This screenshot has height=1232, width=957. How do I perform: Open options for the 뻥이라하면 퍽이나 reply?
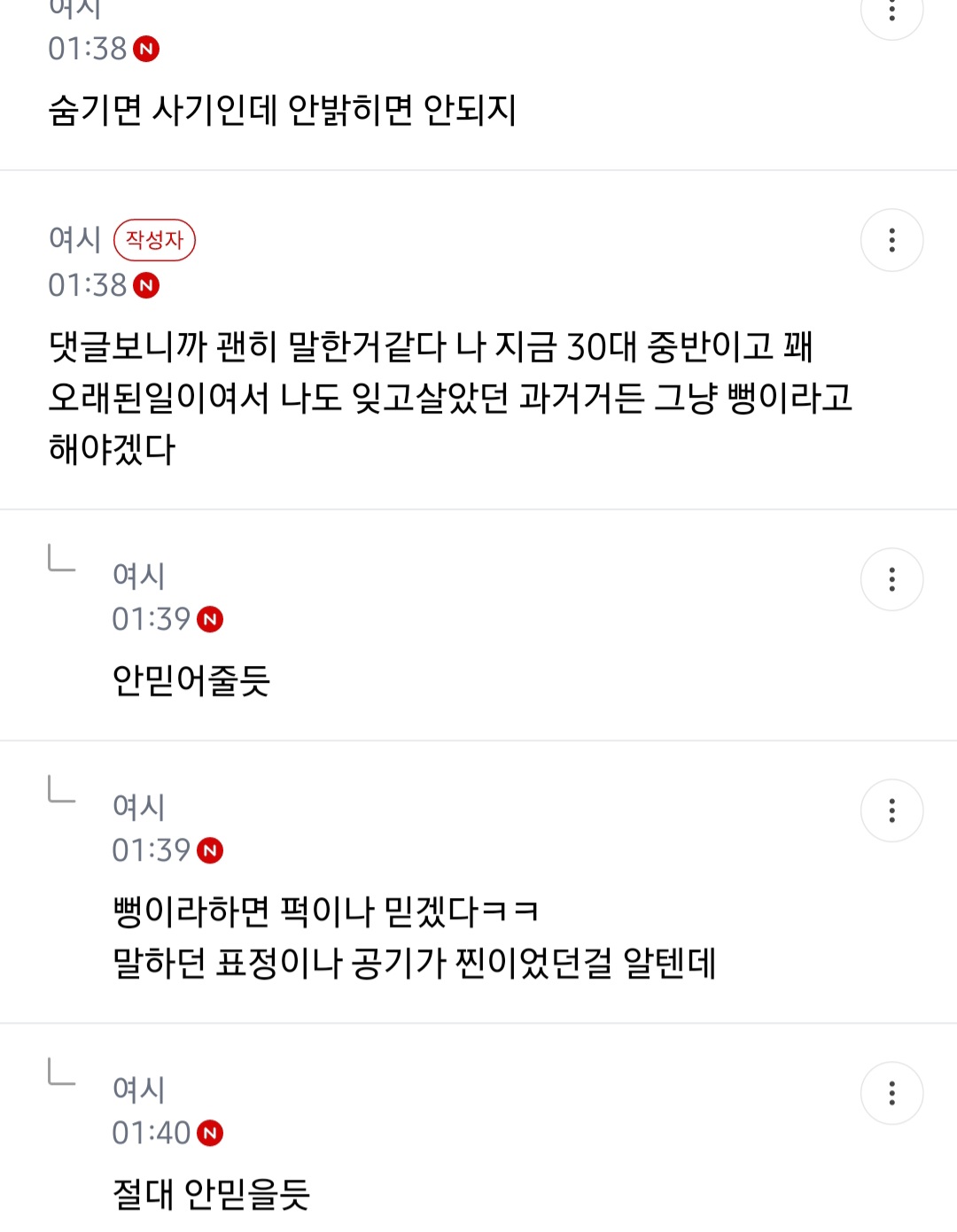coord(891,810)
